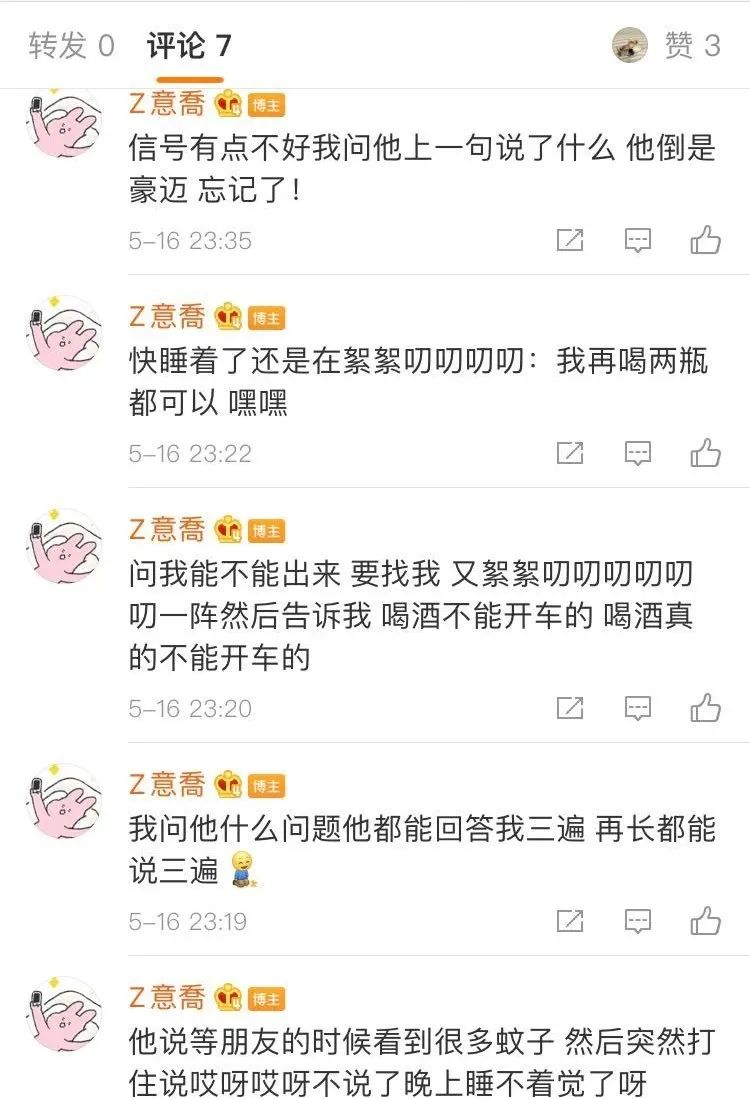Like the comment posted at 23:35
Image resolution: width=750 pixels, height=1099 pixels.
706,240
